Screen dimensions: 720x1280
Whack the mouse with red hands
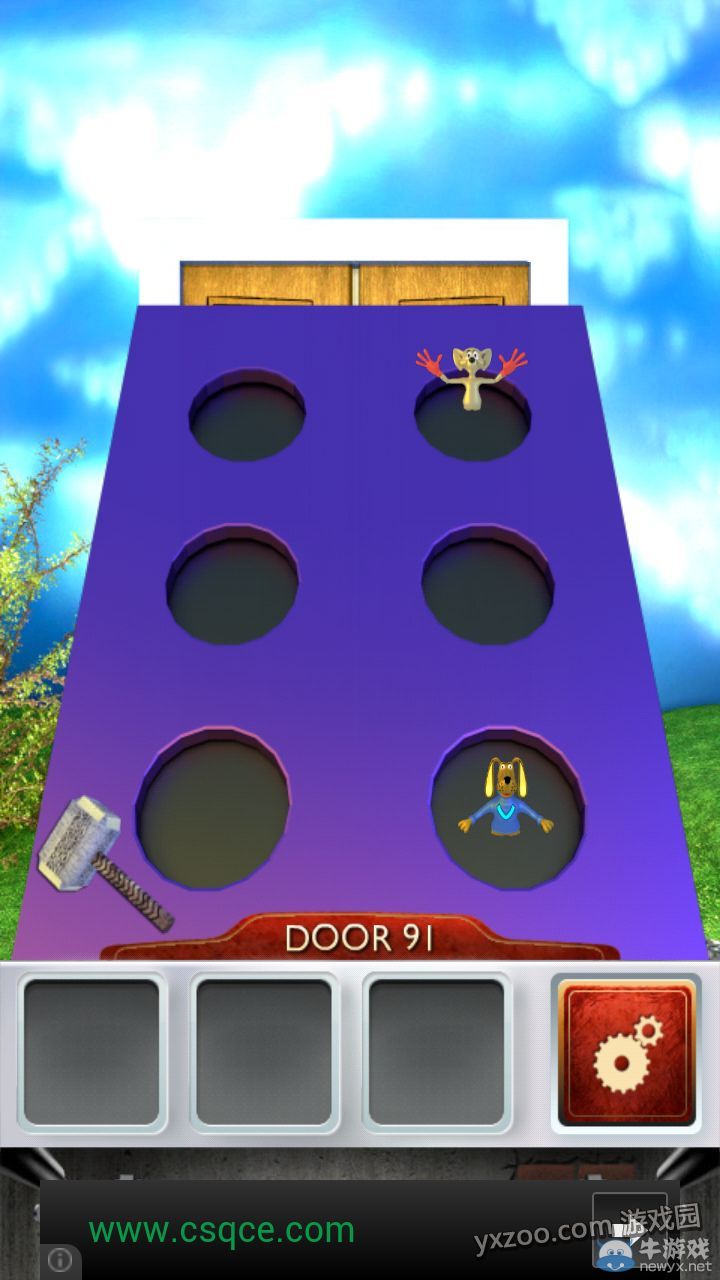tap(471, 373)
